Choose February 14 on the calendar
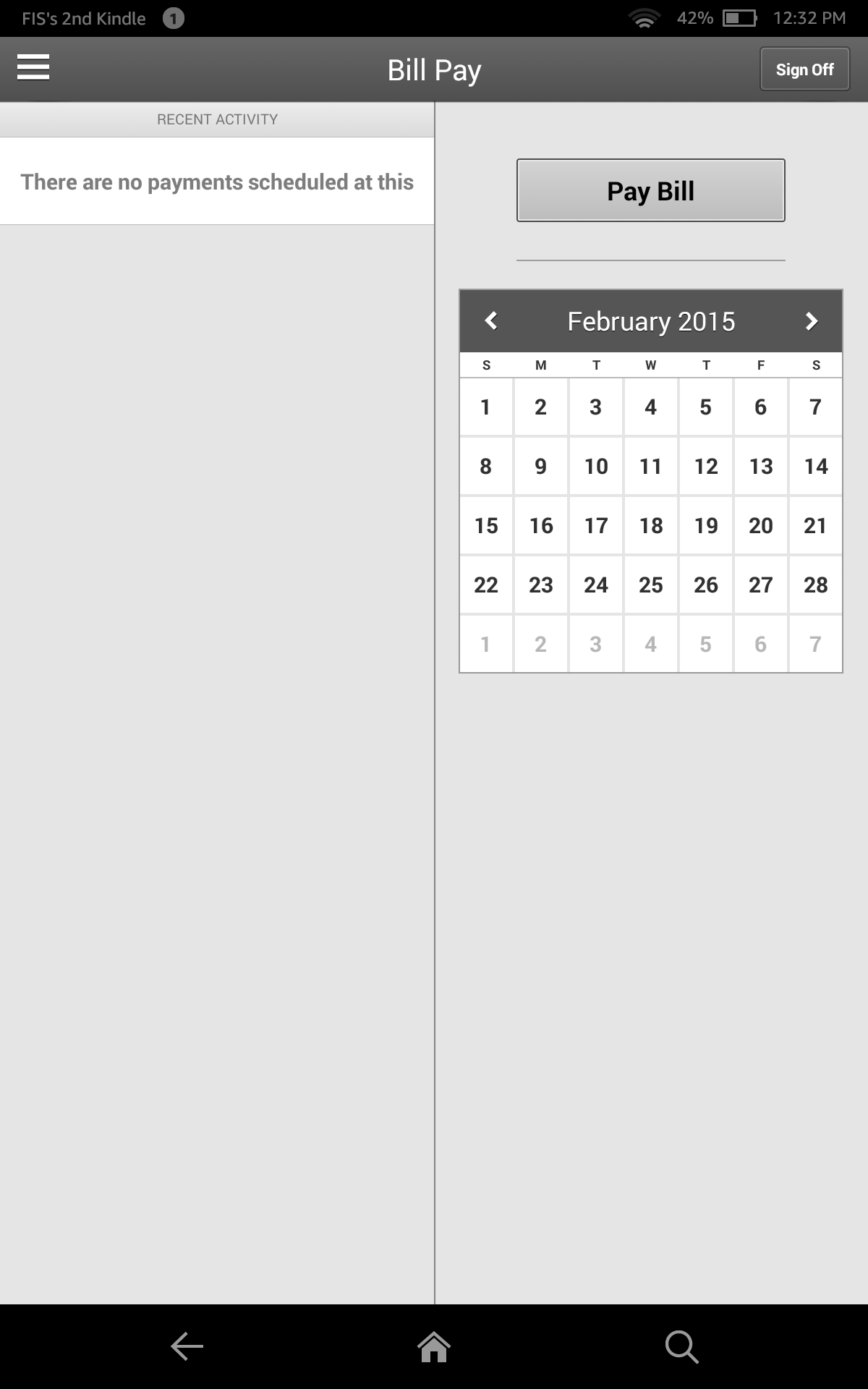 pos(815,467)
